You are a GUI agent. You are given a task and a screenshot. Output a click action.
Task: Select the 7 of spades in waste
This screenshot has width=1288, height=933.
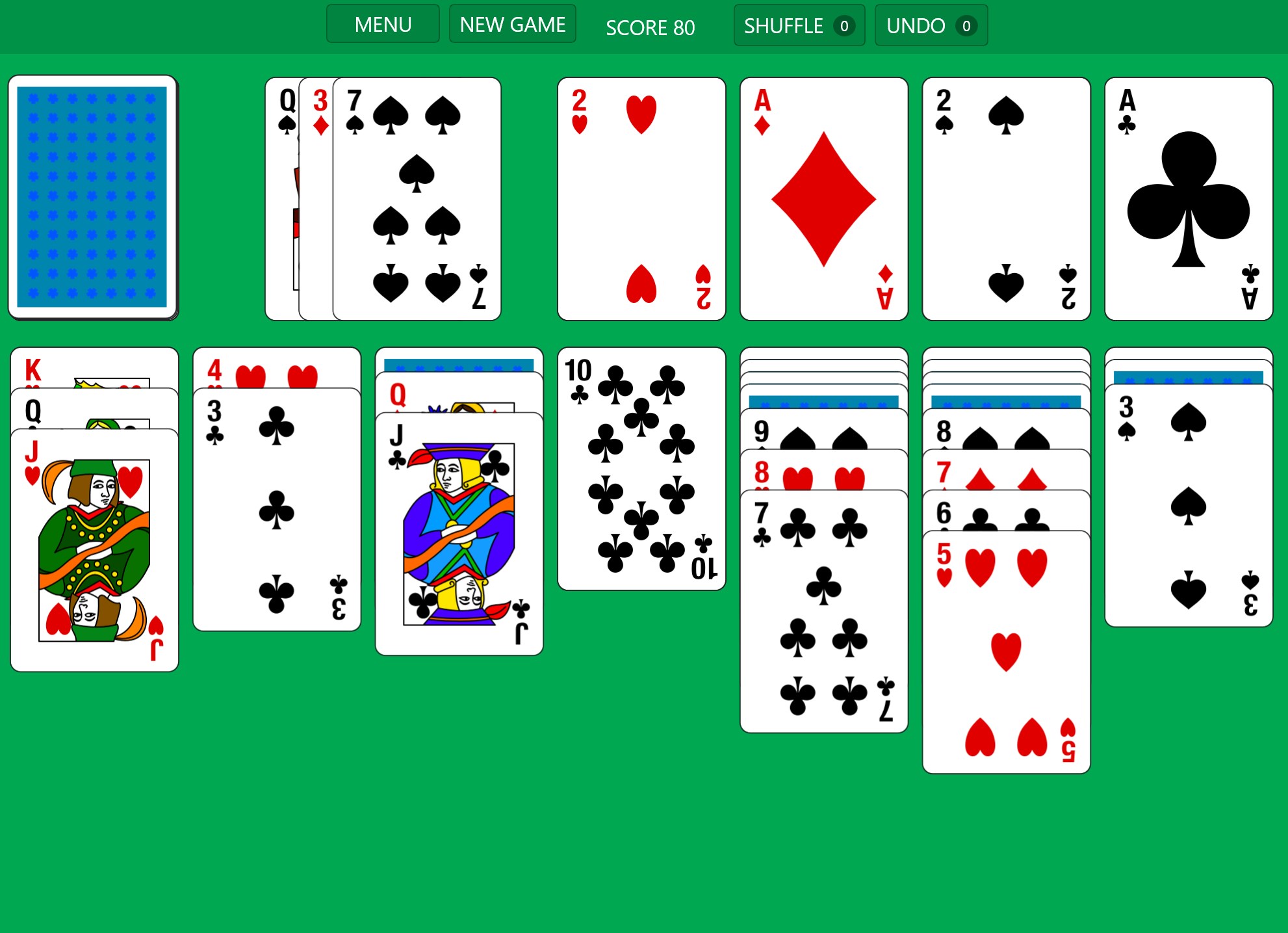(x=417, y=199)
